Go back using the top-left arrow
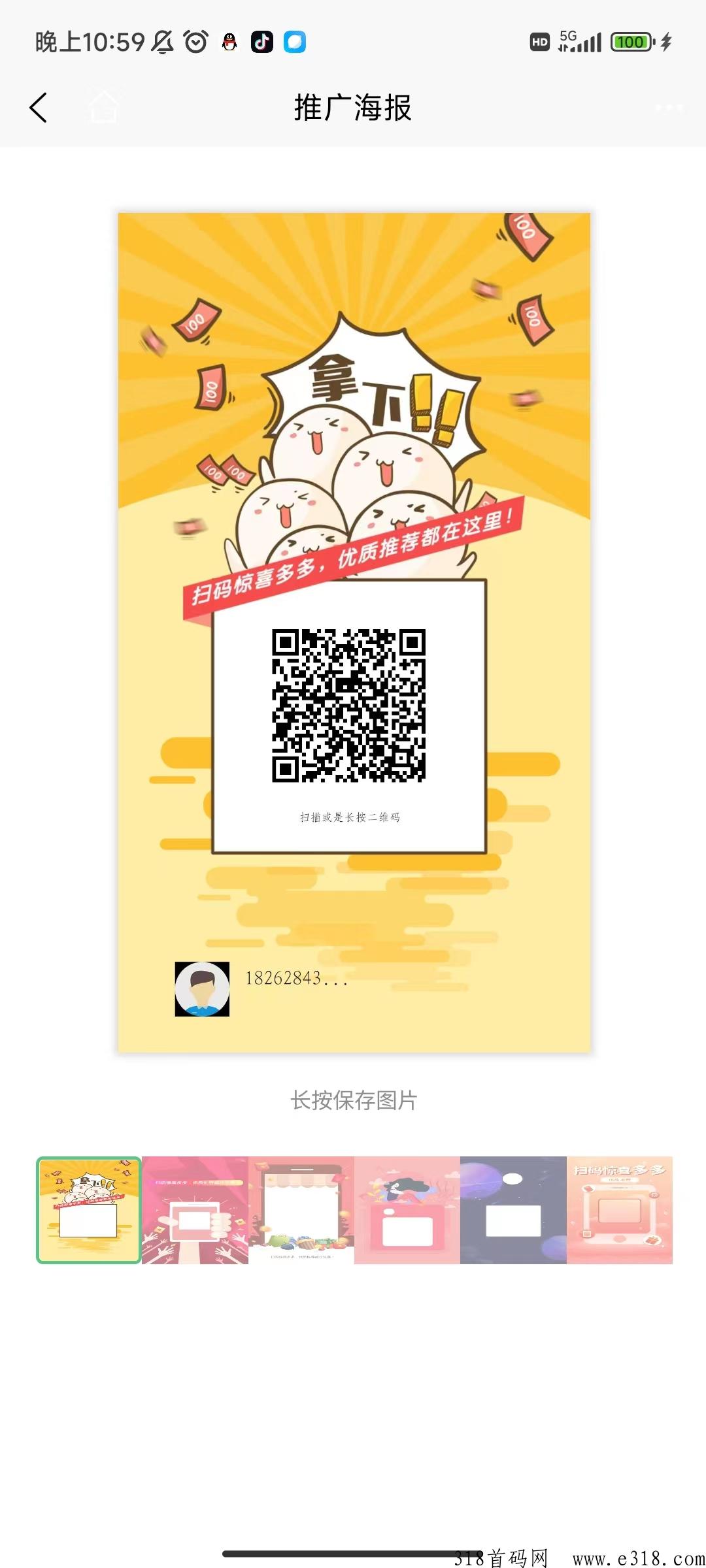 [39, 108]
